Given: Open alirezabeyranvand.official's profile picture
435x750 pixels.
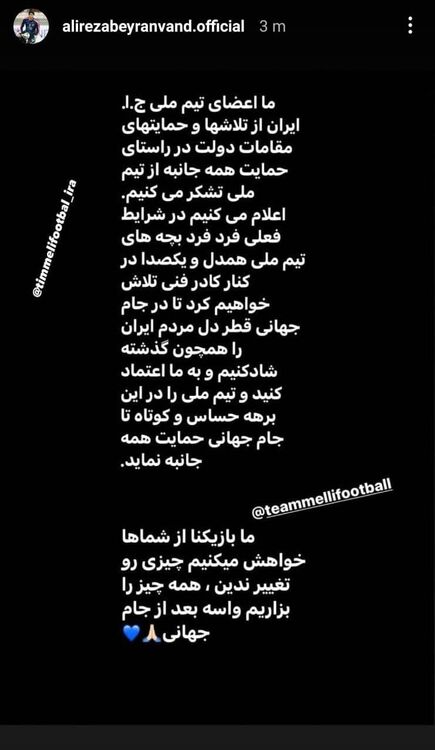Looking at the screenshot, I should pos(31,26).
